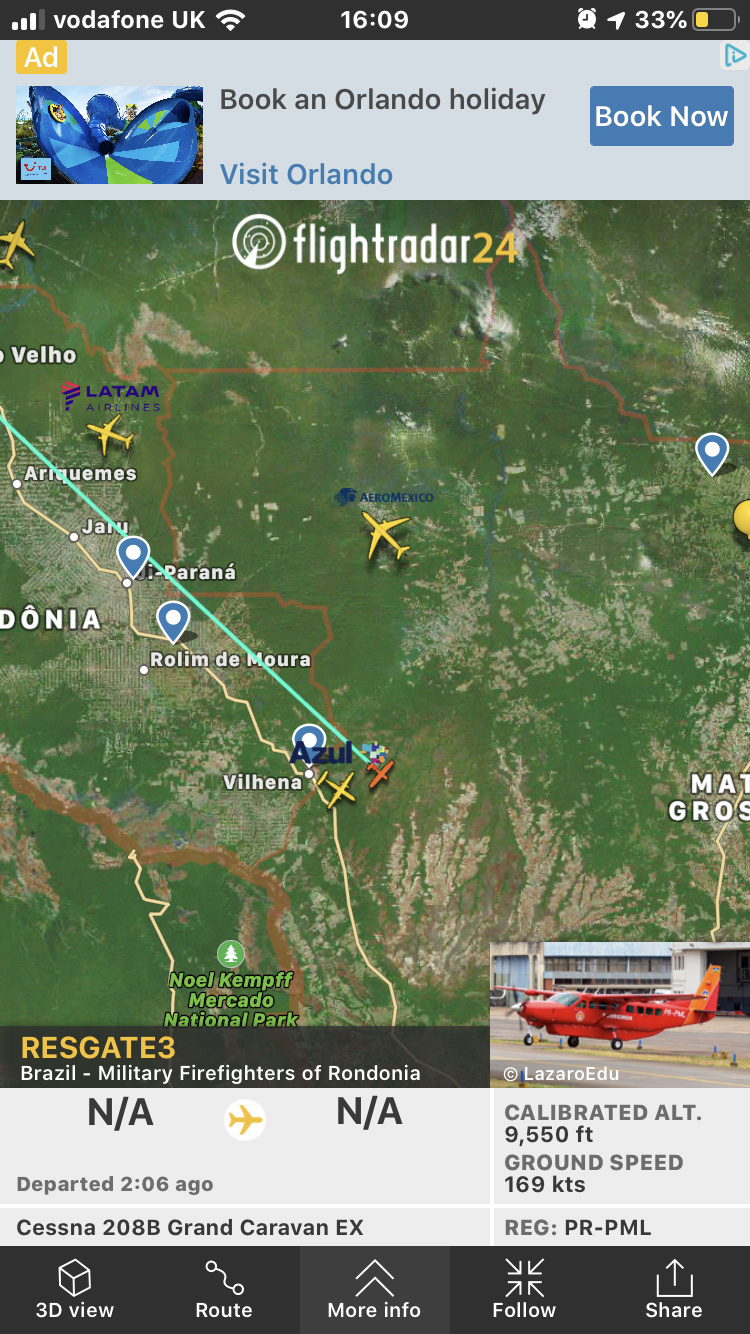View the red Cessna aircraft photo
This screenshot has width=750, height=1334.
(620, 1010)
